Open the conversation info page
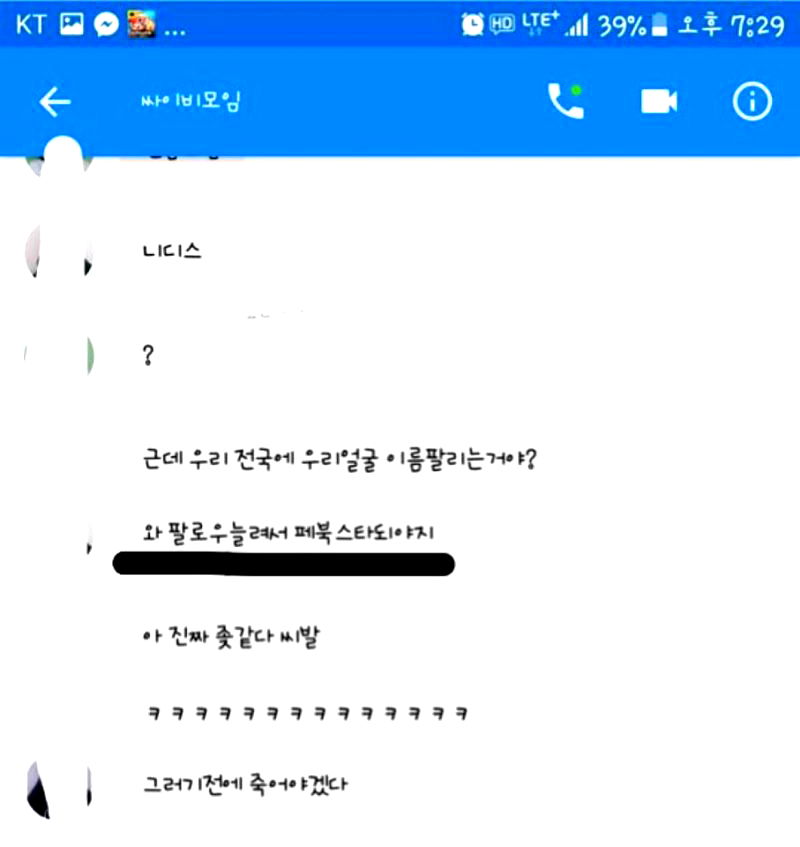800x847 pixels. pos(752,102)
